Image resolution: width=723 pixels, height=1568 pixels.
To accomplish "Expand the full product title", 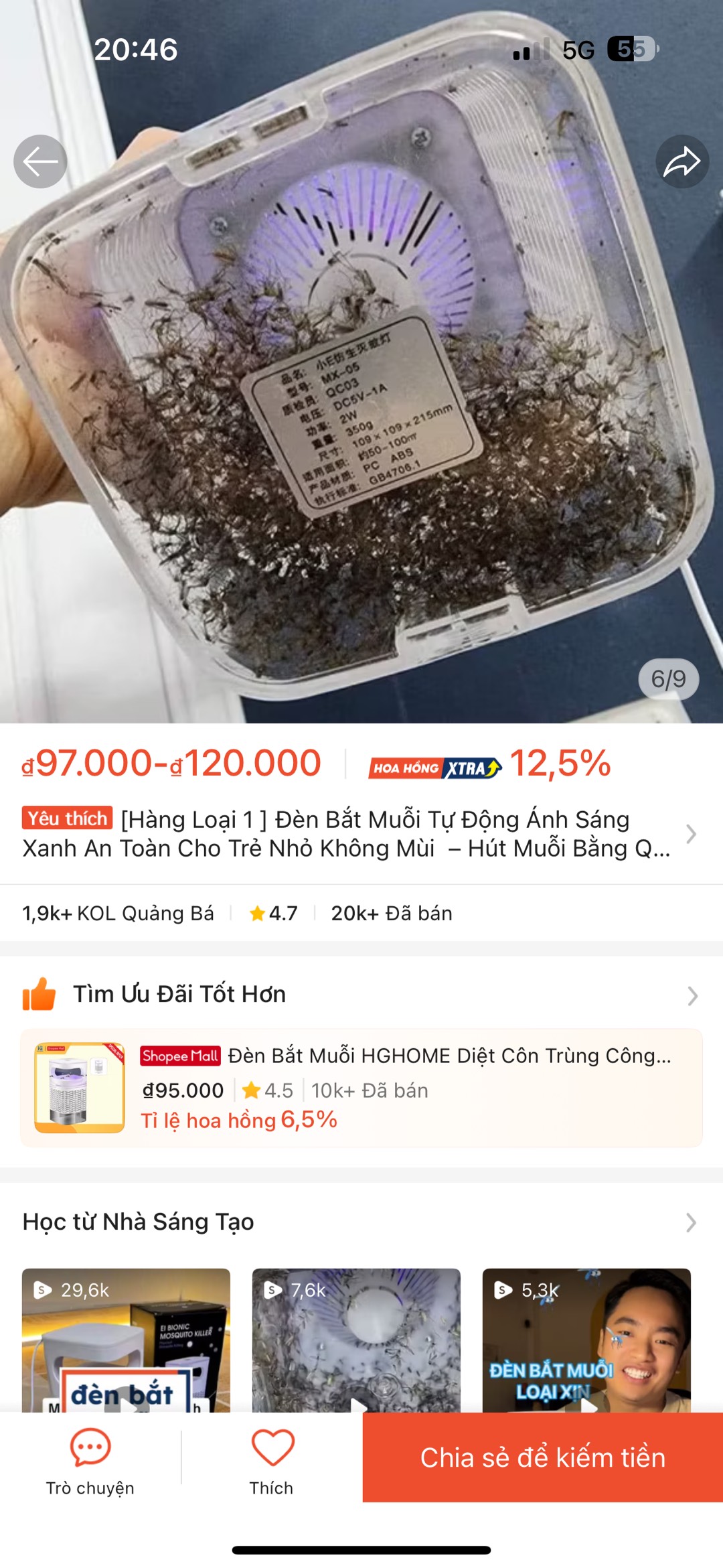I will pyautogui.click(x=691, y=834).
